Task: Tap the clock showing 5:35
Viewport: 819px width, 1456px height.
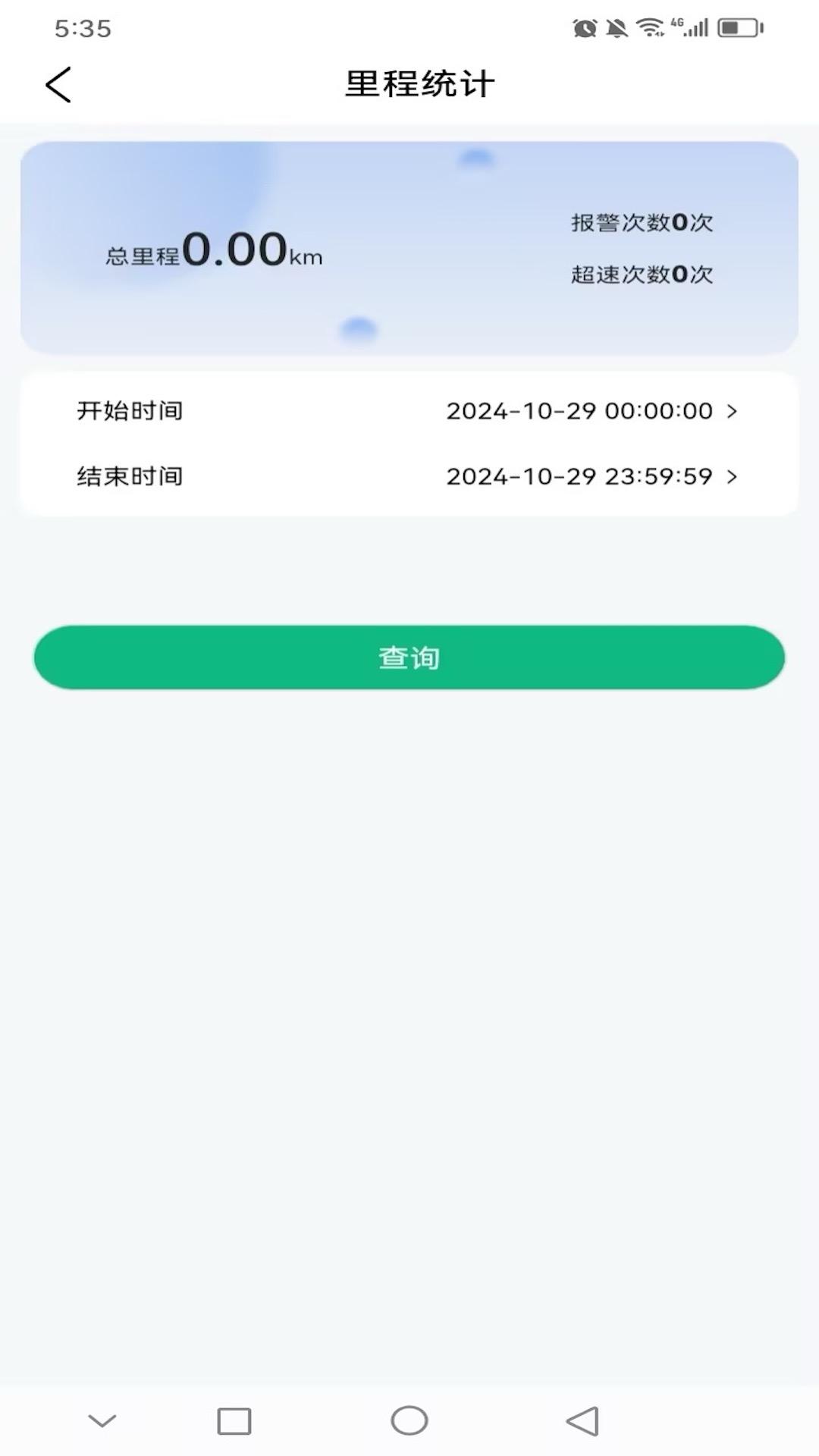Action: (x=83, y=29)
